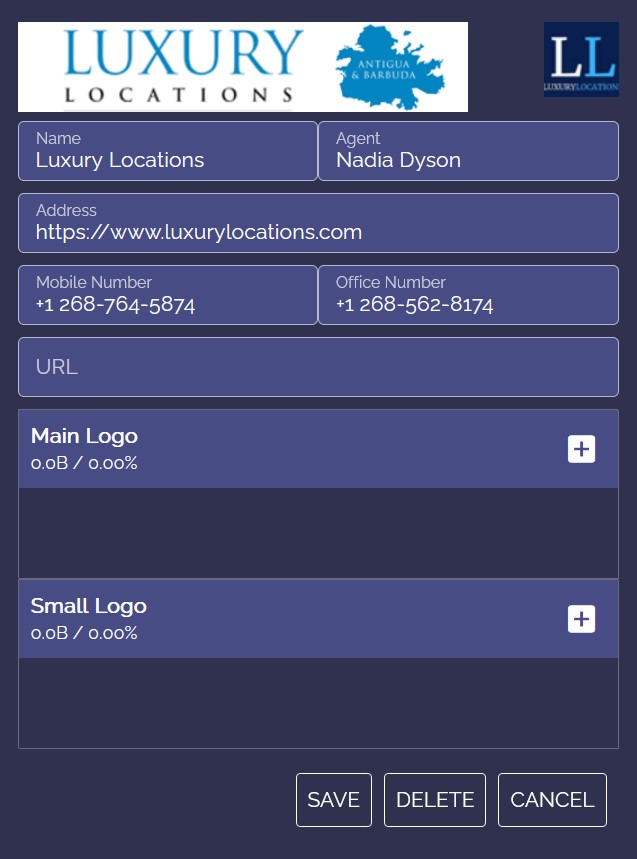Tap the Address field
The image size is (637, 859).
coord(318,223)
